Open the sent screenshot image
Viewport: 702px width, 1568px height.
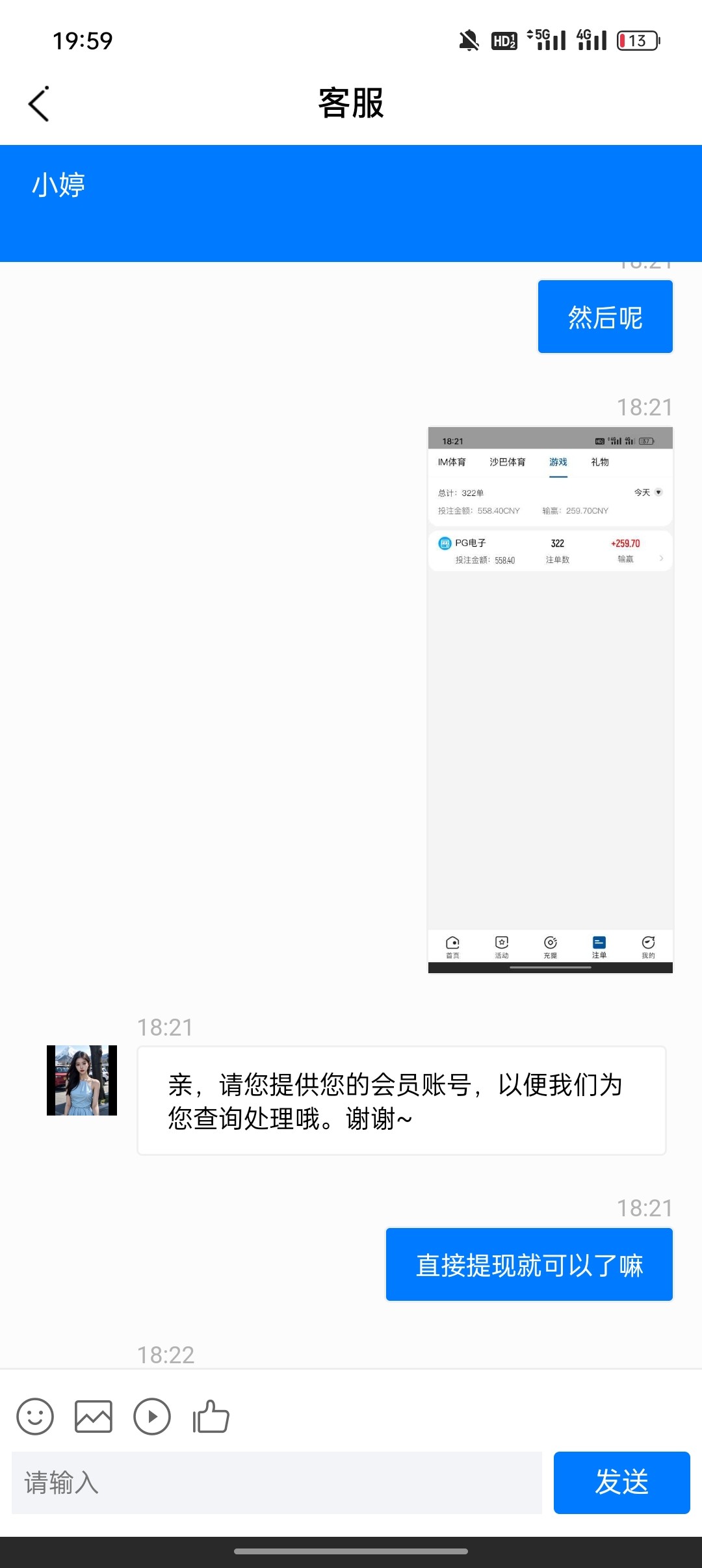pyautogui.click(x=550, y=699)
